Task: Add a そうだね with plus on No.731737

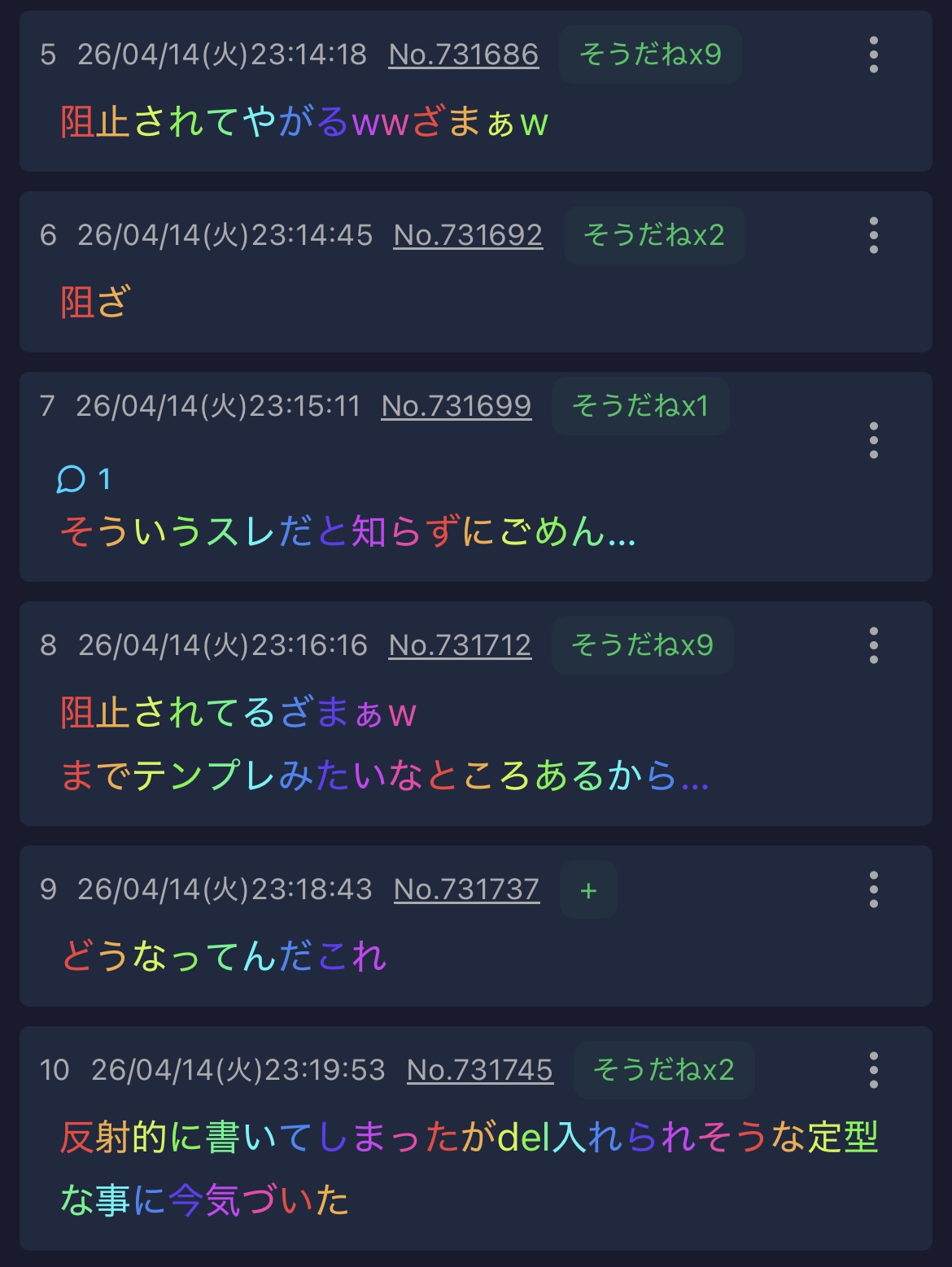Action: (588, 890)
